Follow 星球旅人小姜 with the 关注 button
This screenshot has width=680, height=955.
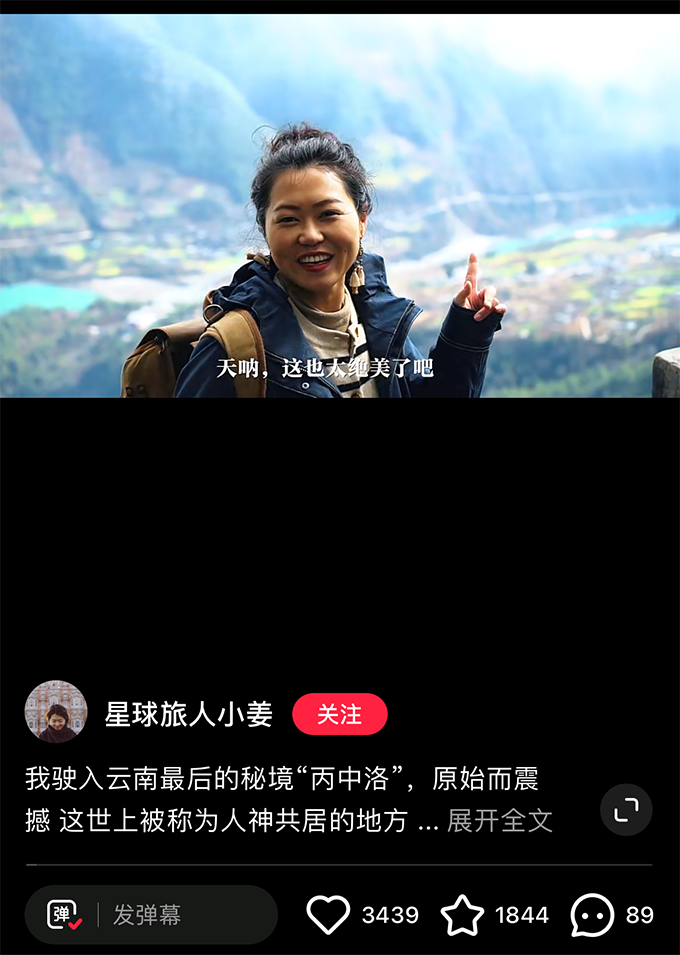339,715
